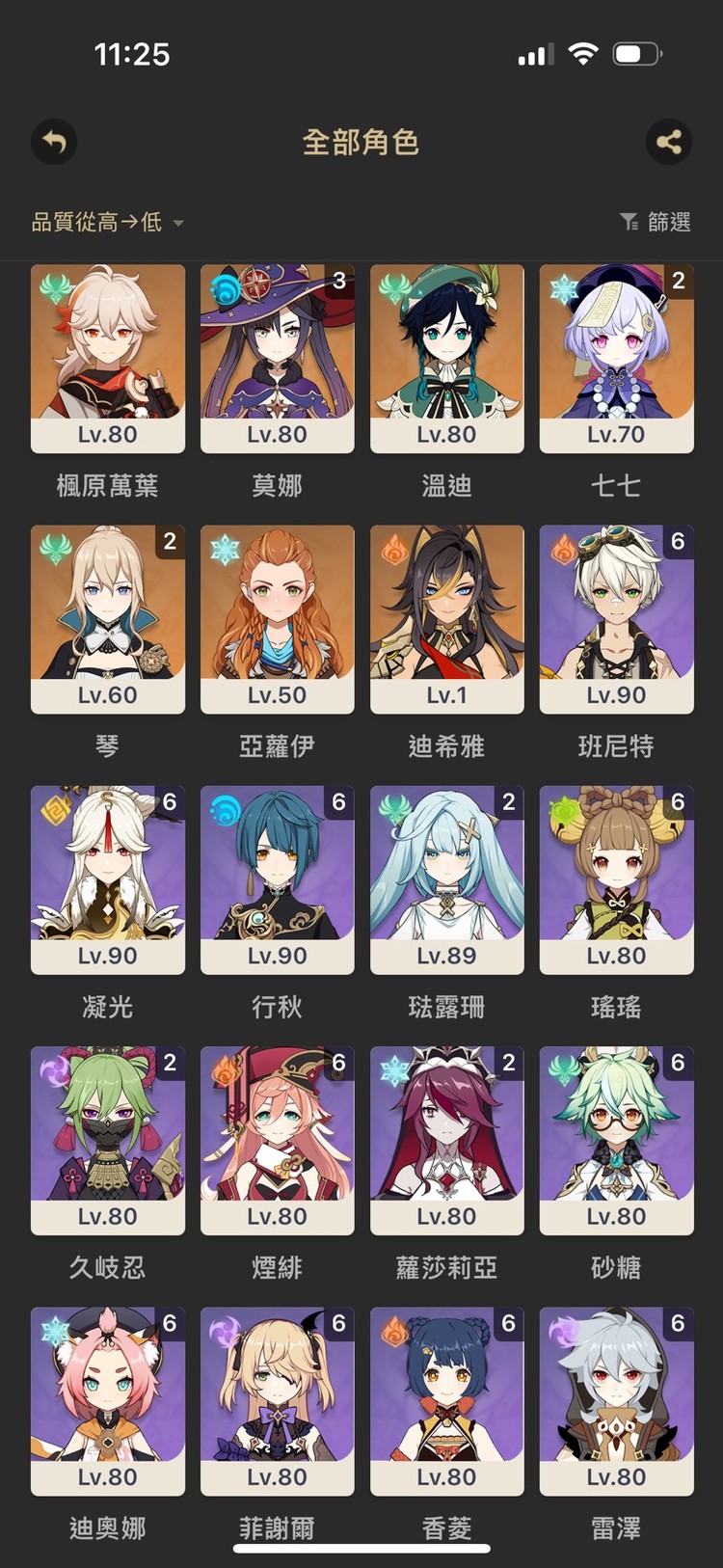The width and height of the screenshot is (723, 1568).
Task: Share the character list
Action: (669, 143)
